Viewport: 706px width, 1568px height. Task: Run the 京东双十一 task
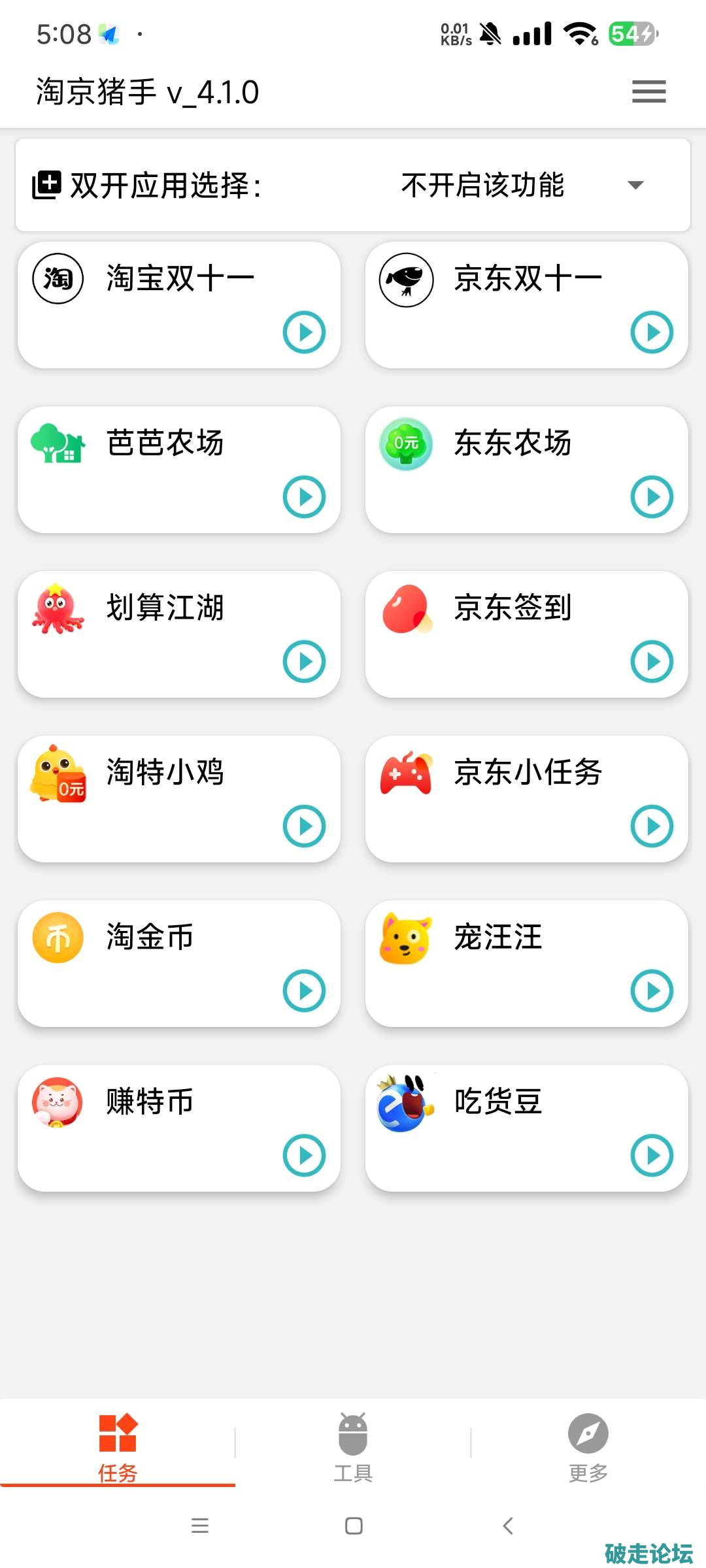652,333
